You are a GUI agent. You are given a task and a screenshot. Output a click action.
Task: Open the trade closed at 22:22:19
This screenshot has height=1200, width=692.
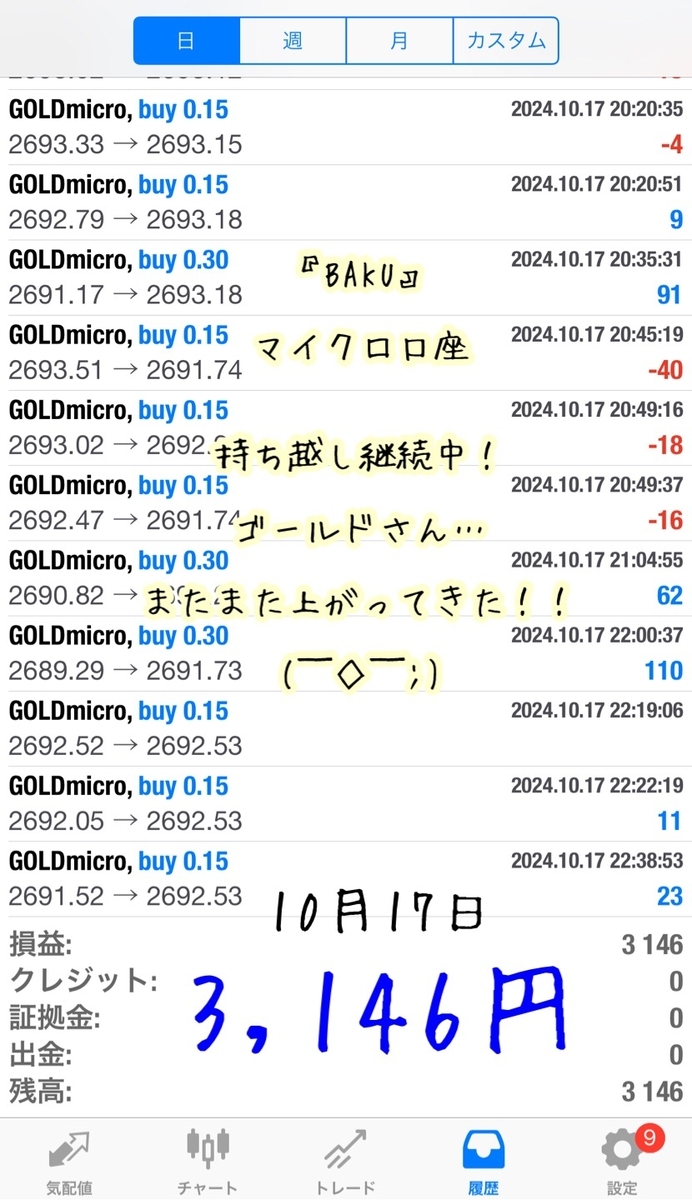(x=346, y=803)
